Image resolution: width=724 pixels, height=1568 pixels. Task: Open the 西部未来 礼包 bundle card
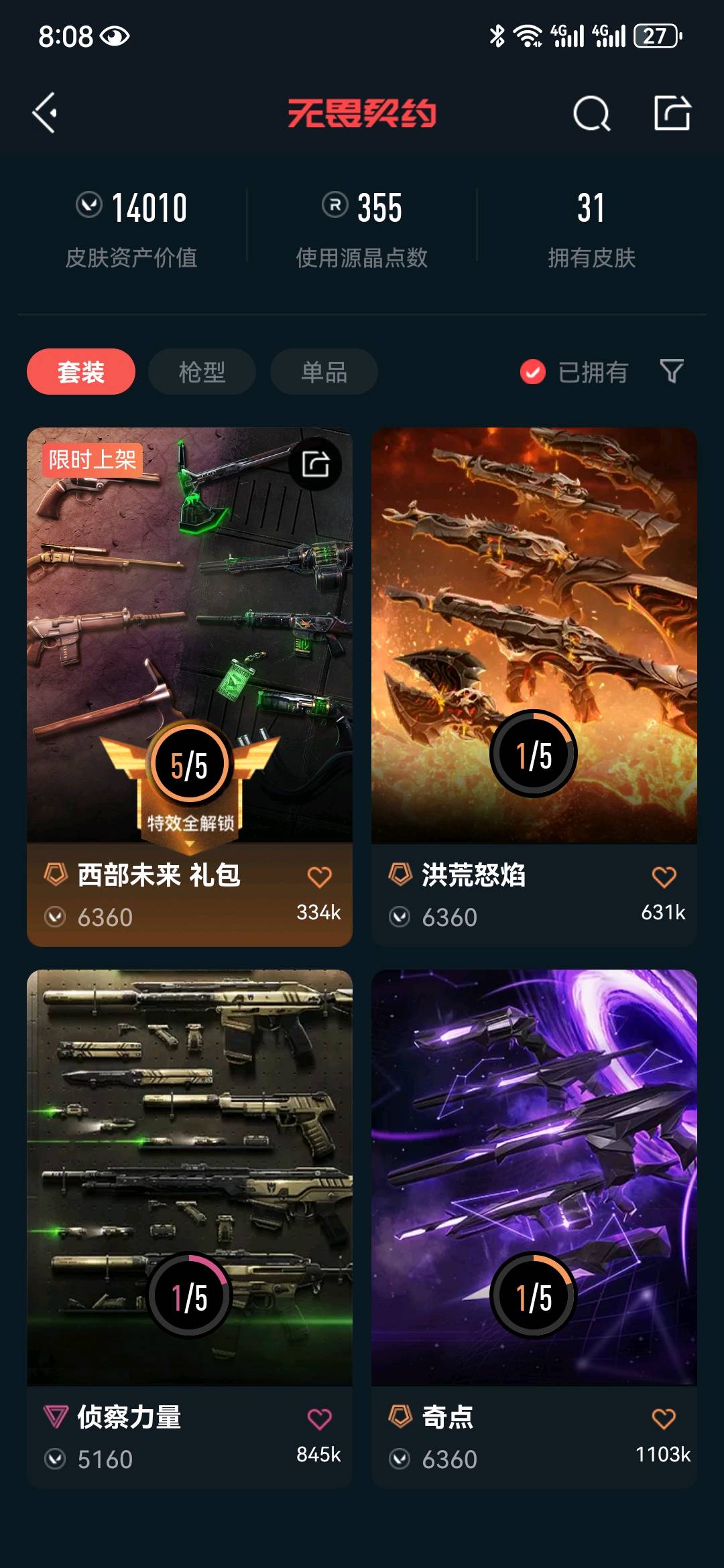[x=189, y=637]
